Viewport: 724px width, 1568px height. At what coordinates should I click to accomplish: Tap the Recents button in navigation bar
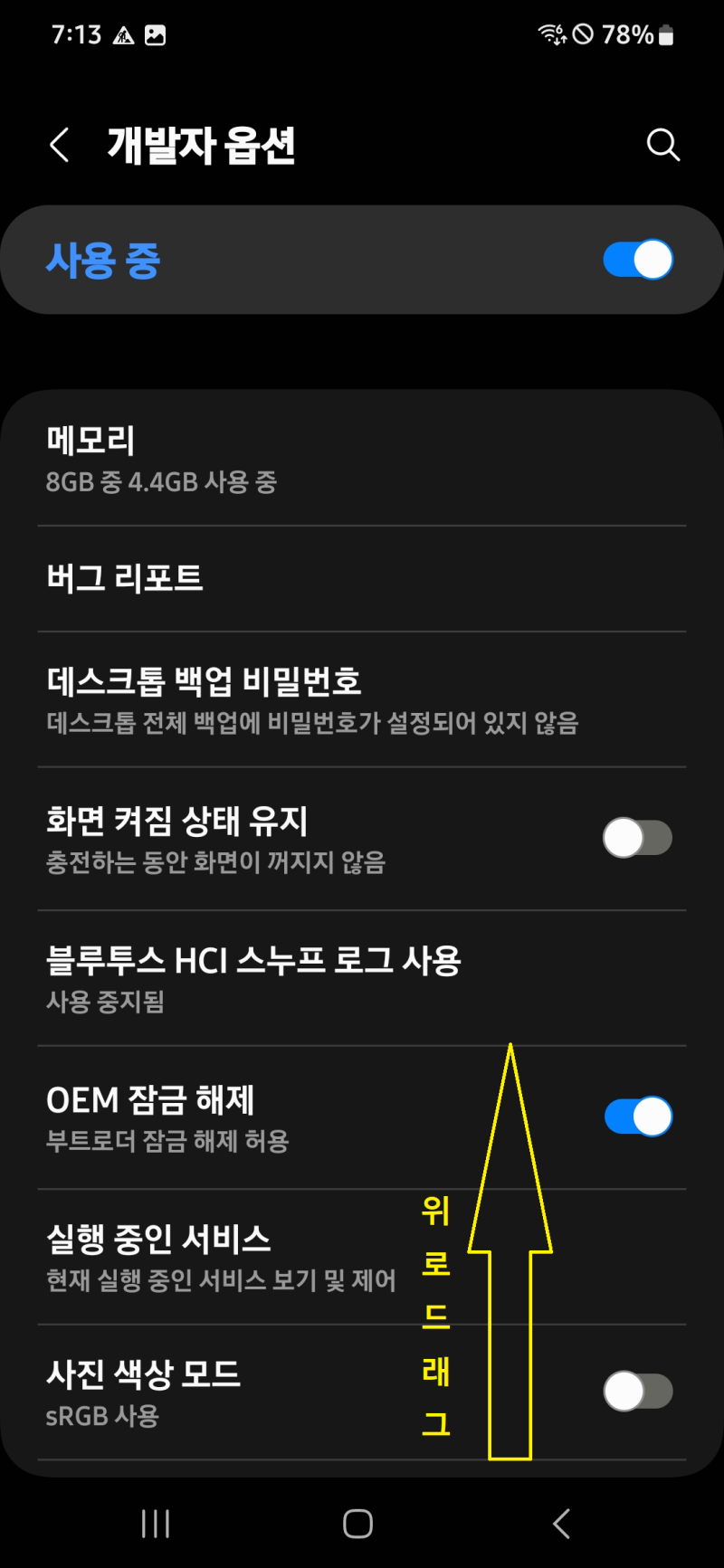pos(155,1524)
